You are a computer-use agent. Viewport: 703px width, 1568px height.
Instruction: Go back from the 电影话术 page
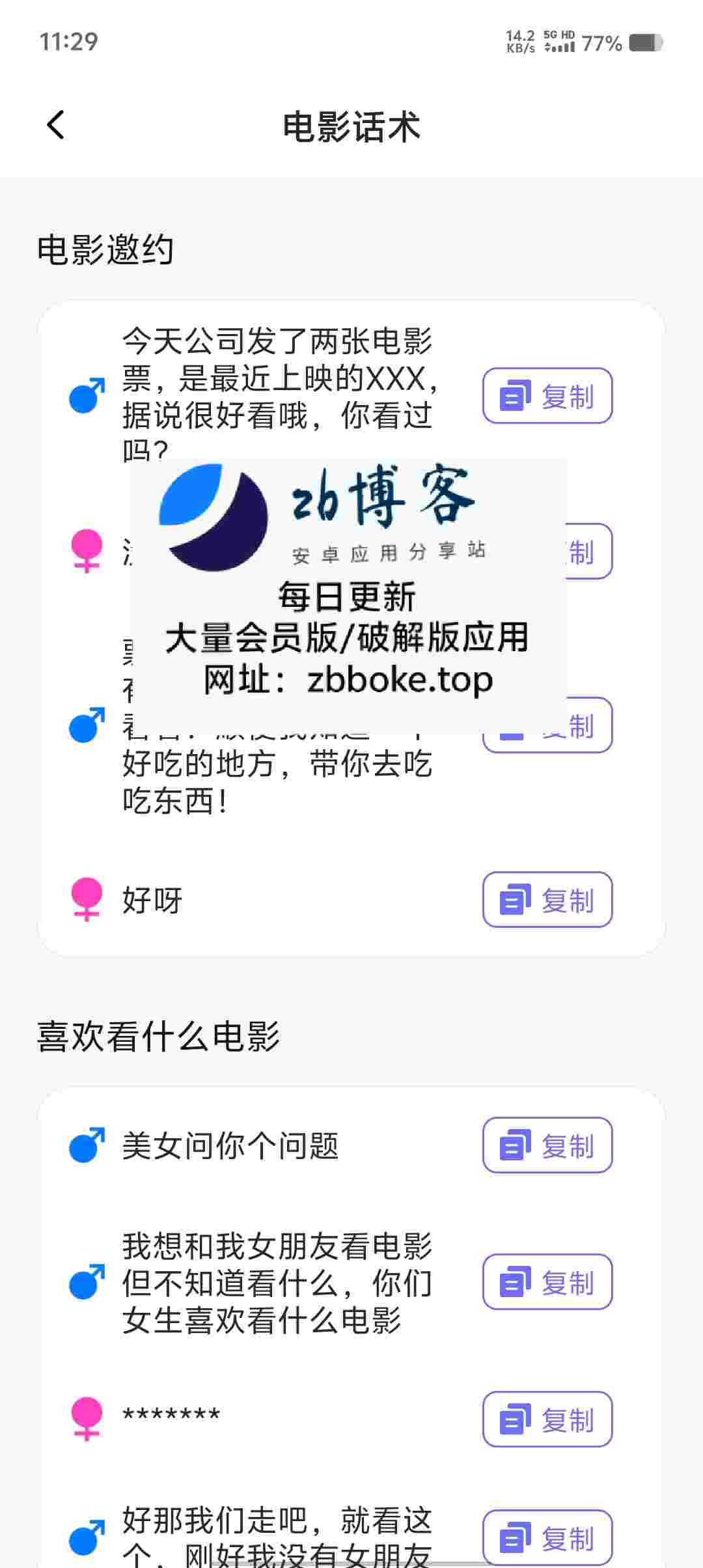pos(56,124)
